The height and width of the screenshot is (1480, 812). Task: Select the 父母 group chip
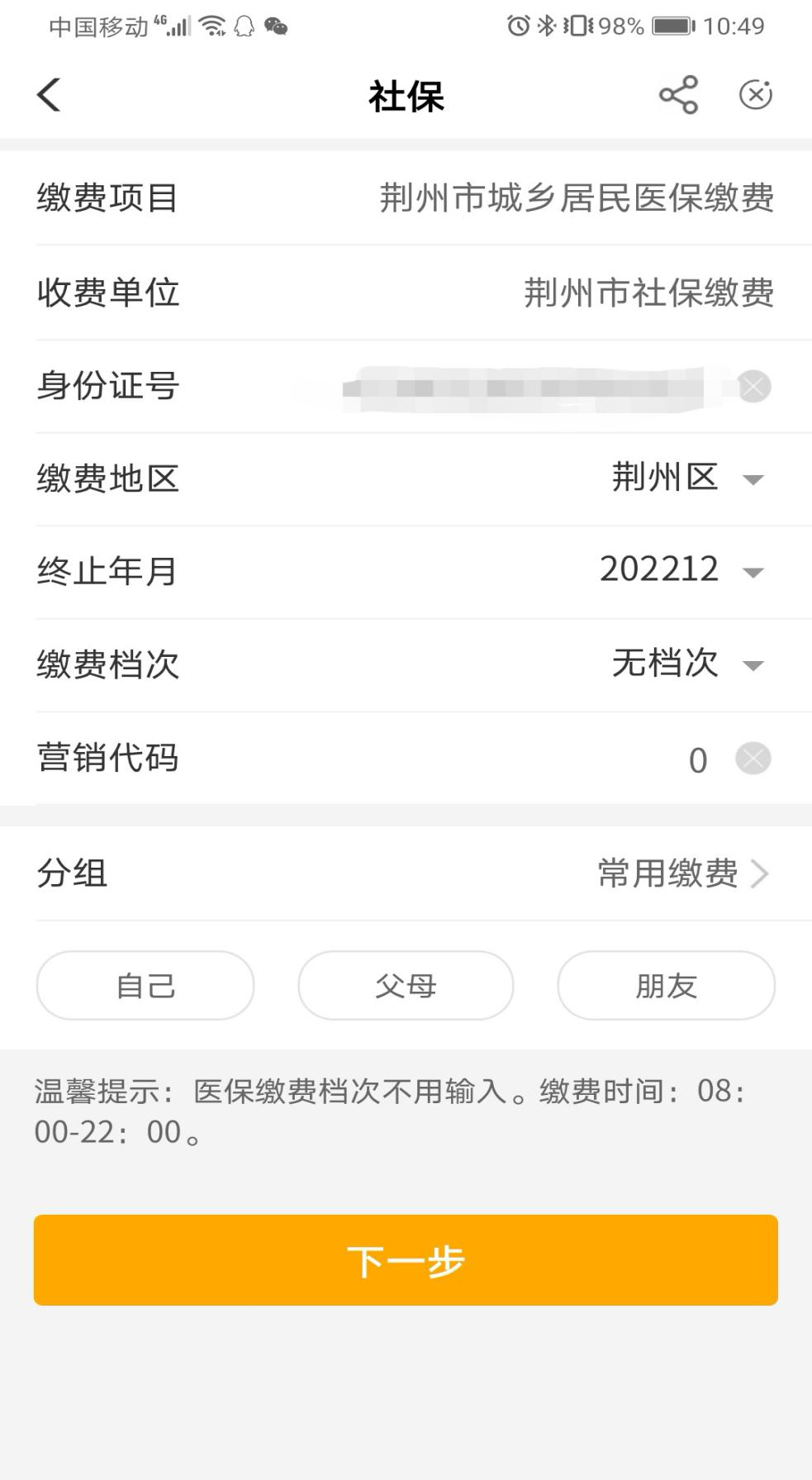tap(406, 985)
